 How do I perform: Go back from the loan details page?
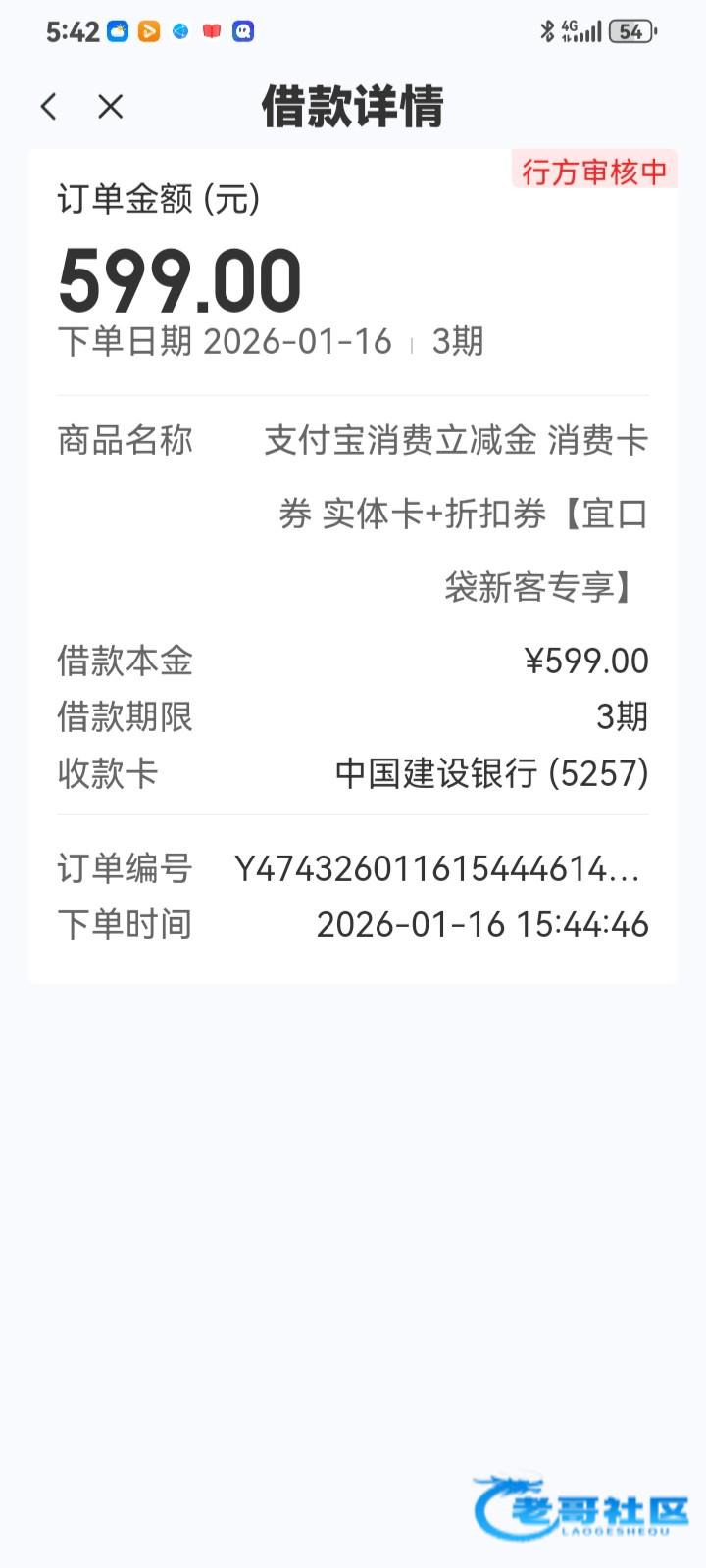(49, 106)
